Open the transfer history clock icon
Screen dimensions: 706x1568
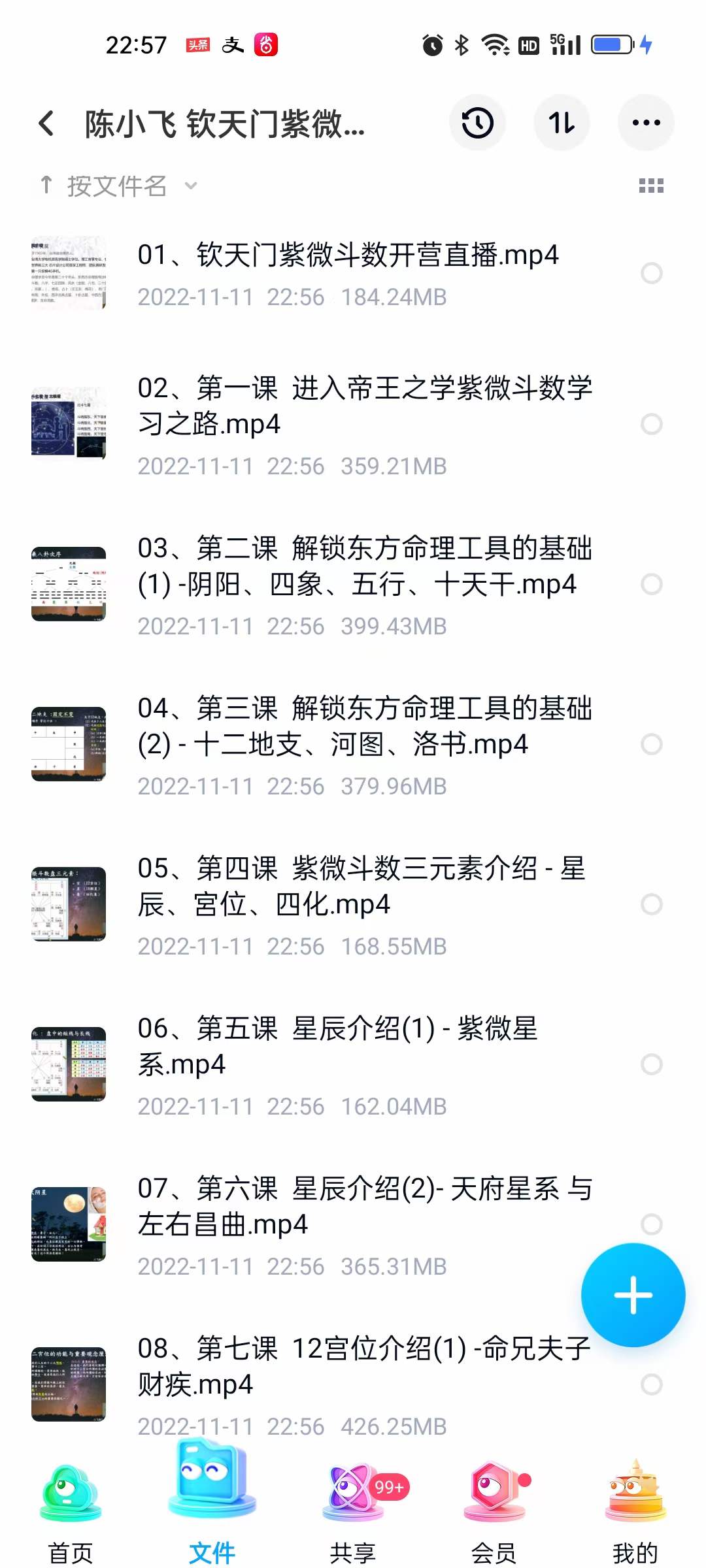click(x=477, y=123)
